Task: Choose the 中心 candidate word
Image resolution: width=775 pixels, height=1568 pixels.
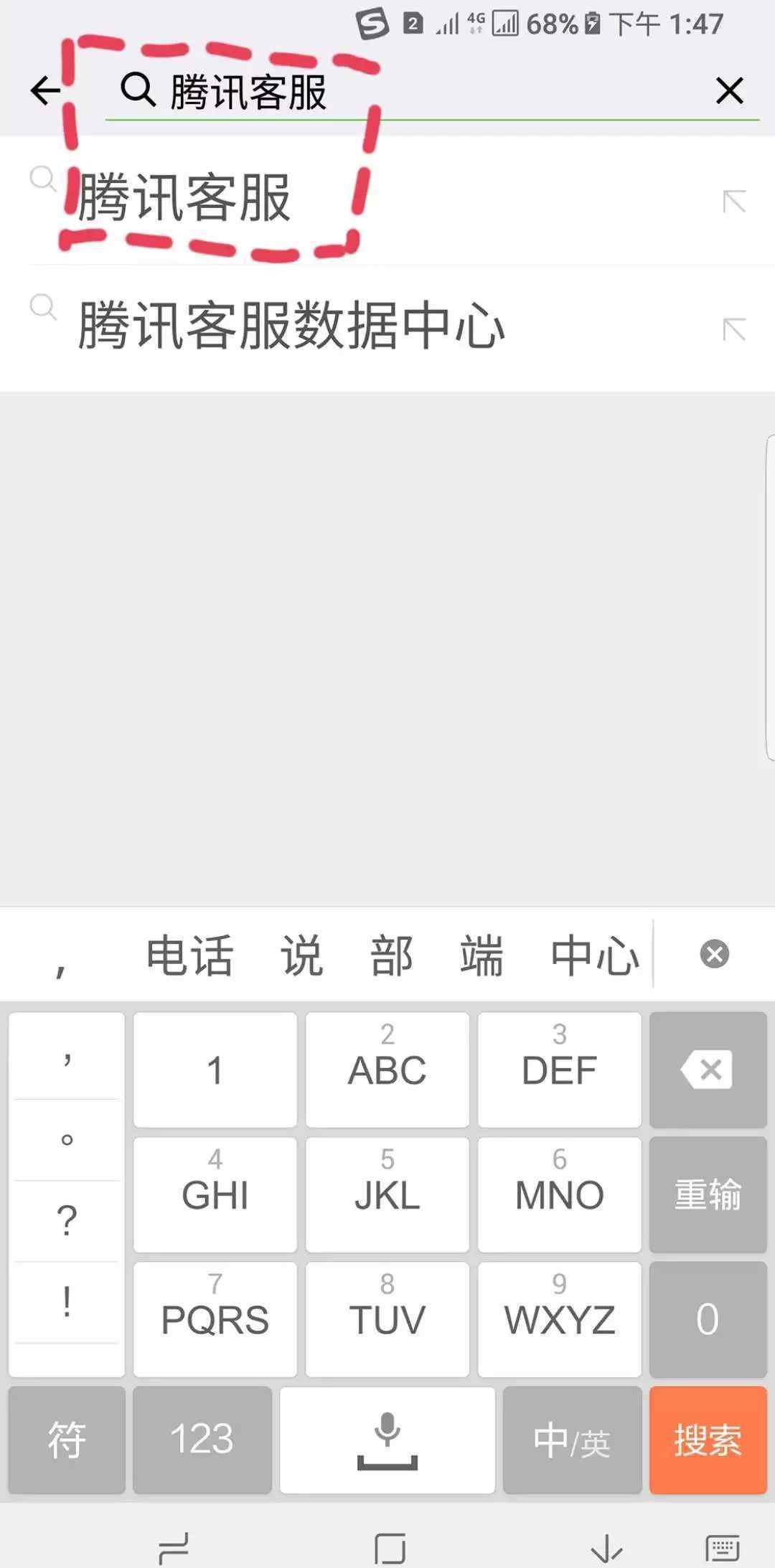Action: click(594, 955)
